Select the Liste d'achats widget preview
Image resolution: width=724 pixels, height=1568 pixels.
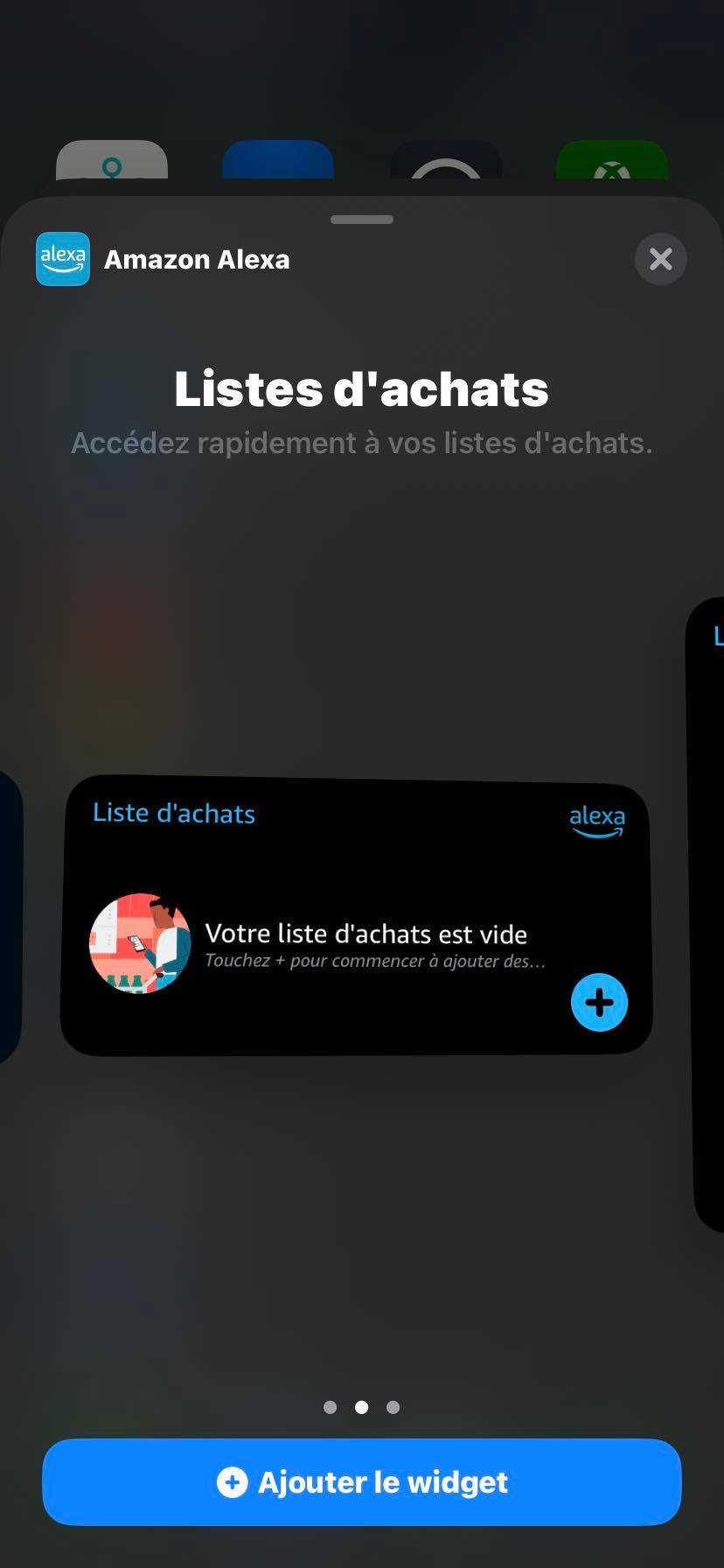coord(357,915)
